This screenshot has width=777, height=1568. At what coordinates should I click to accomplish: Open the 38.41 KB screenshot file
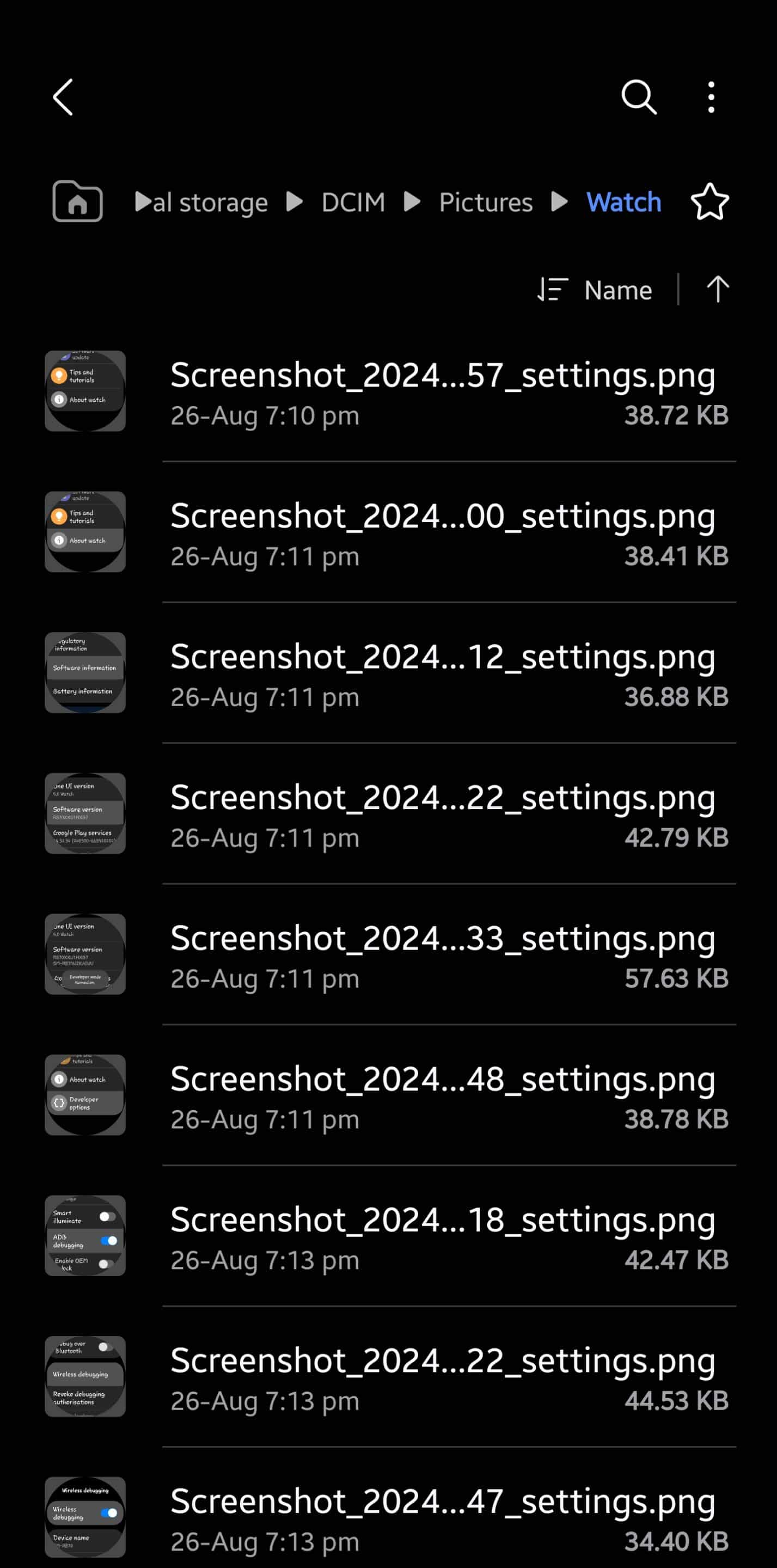[389, 532]
